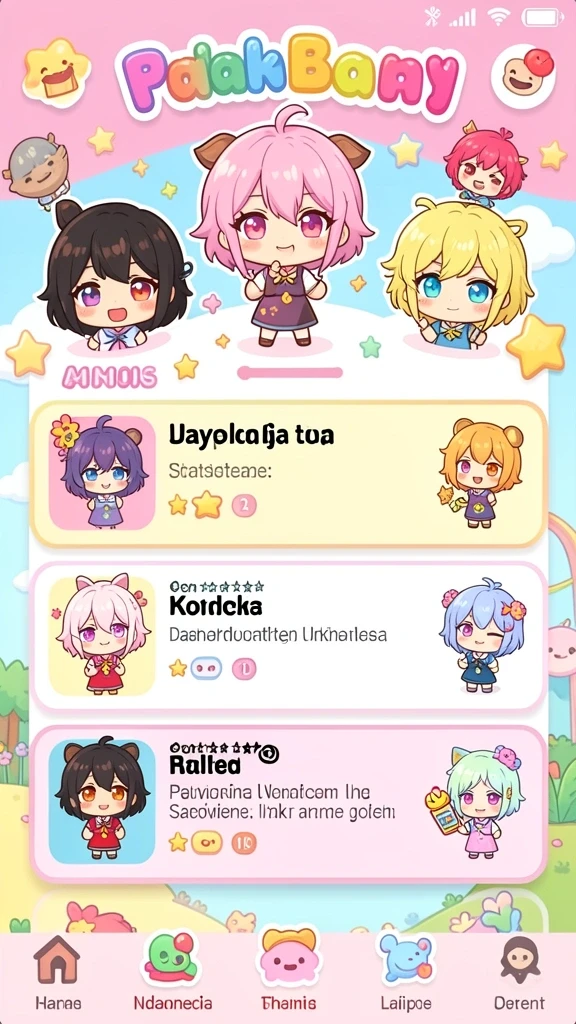Screen dimensions: 576x1024
Task: Open the yellow star icon at top left
Action: [57, 70]
